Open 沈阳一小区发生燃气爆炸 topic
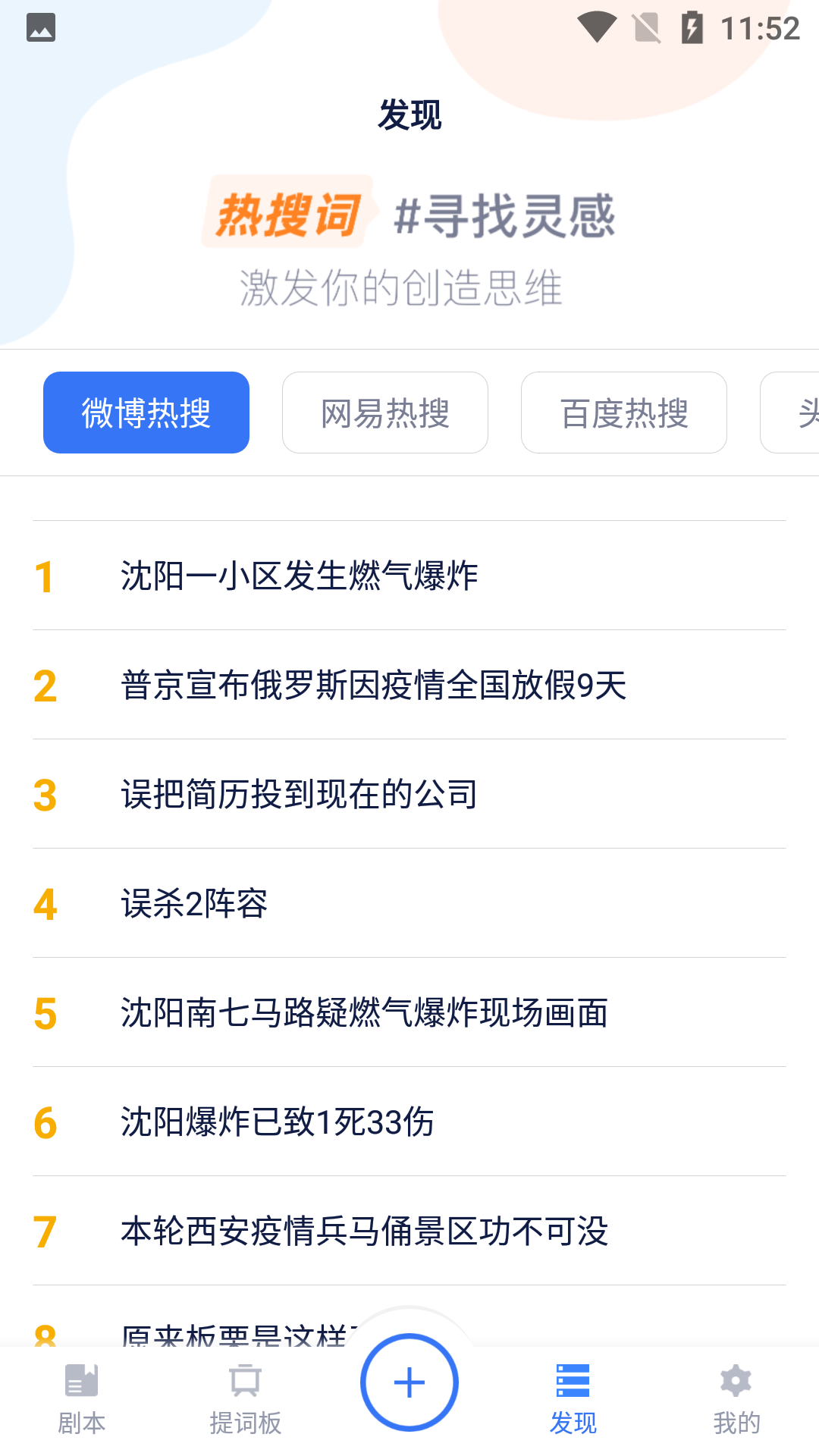This screenshot has height=1456, width=819. (300, 576)
